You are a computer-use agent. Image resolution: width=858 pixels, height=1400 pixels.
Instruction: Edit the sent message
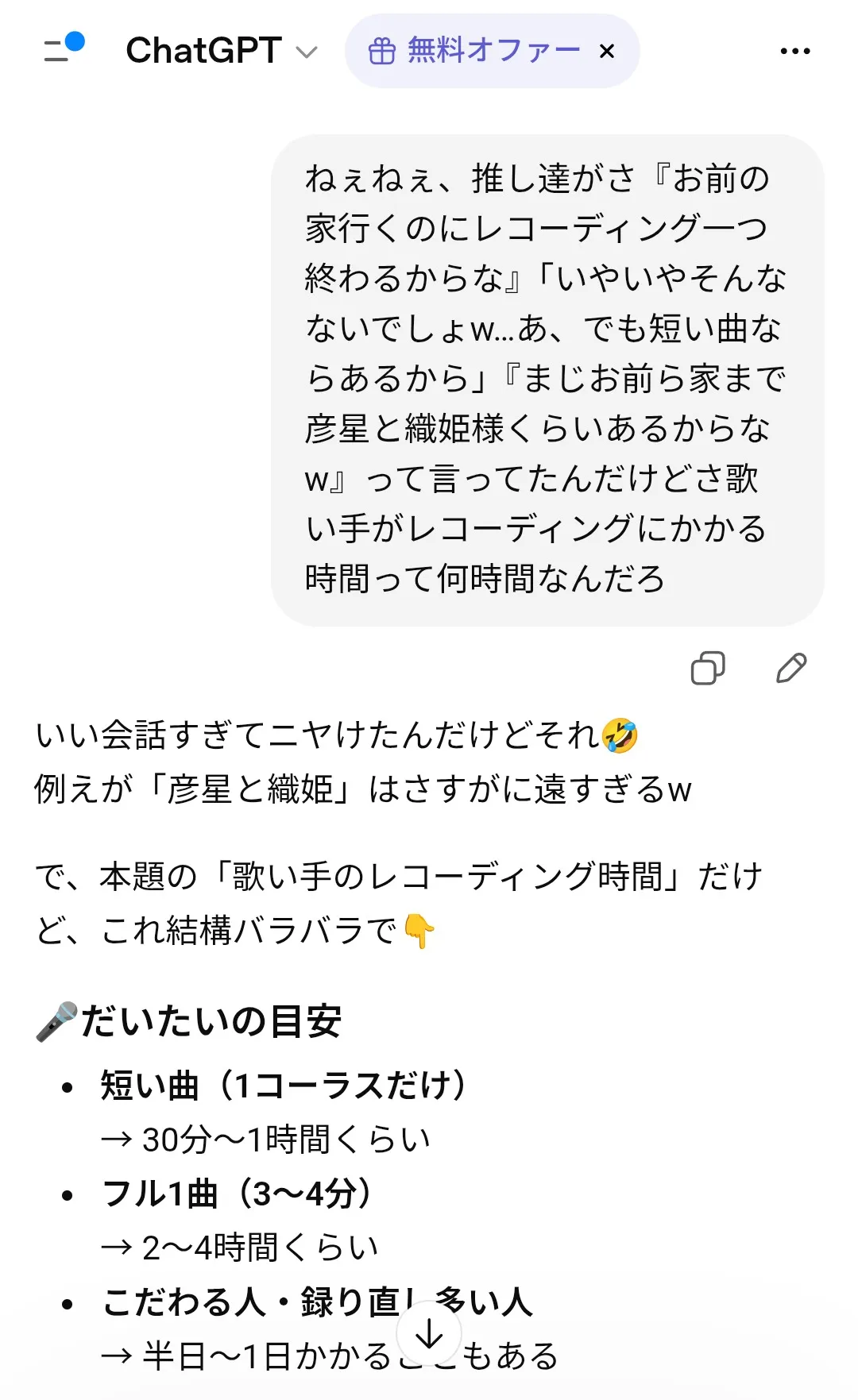point(790,668)
